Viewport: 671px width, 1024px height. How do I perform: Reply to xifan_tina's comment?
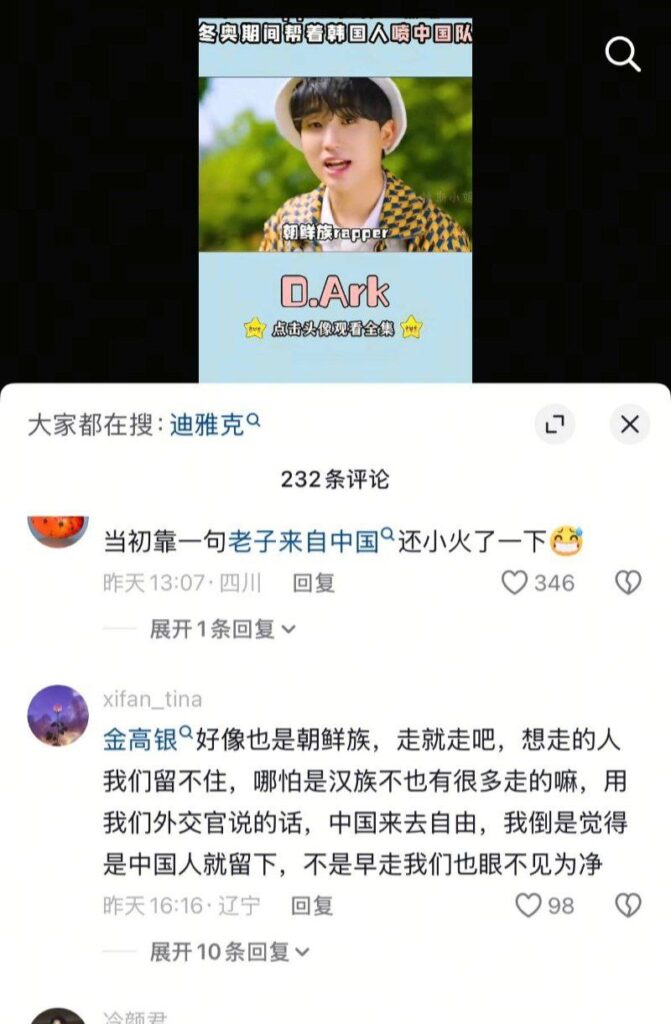(x=313, y=906)
